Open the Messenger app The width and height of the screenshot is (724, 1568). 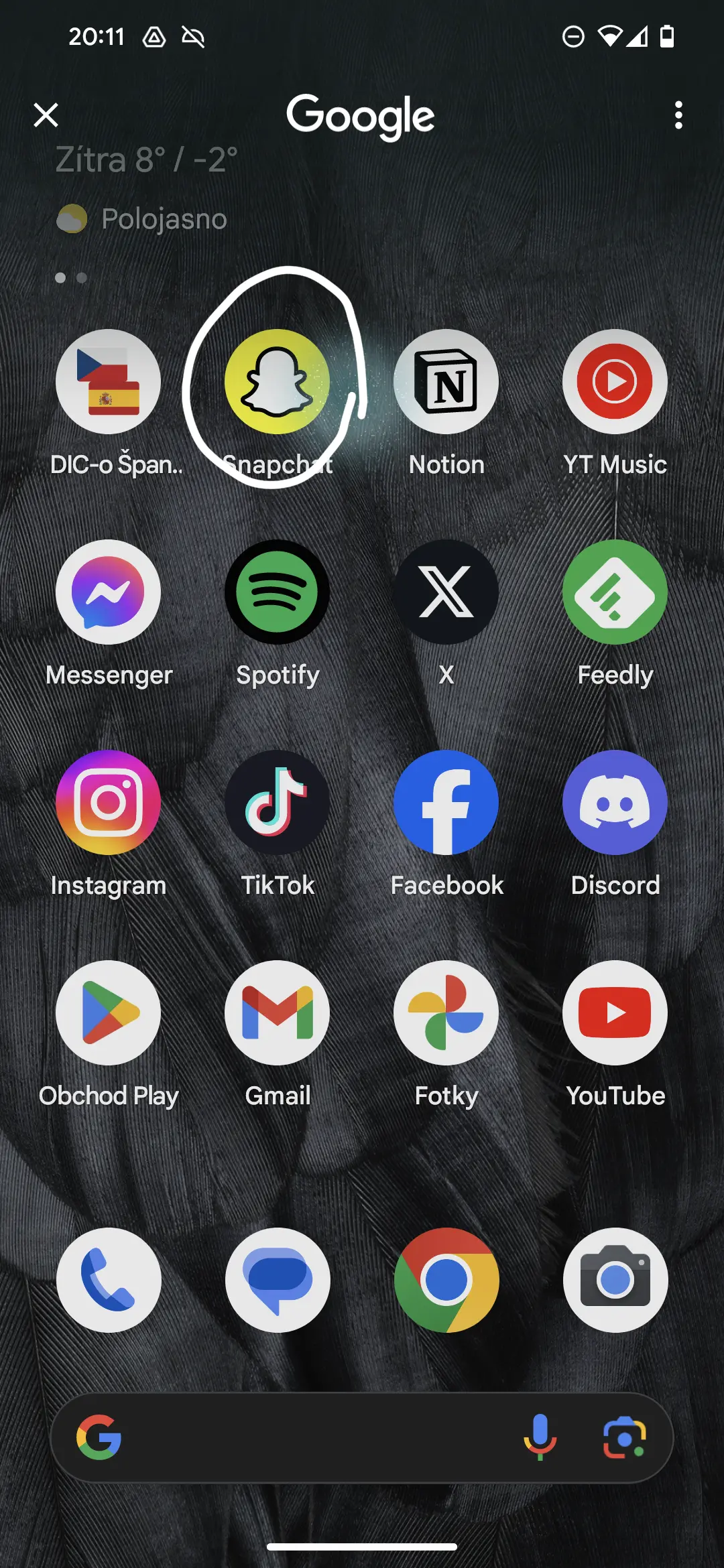point(109,592)
